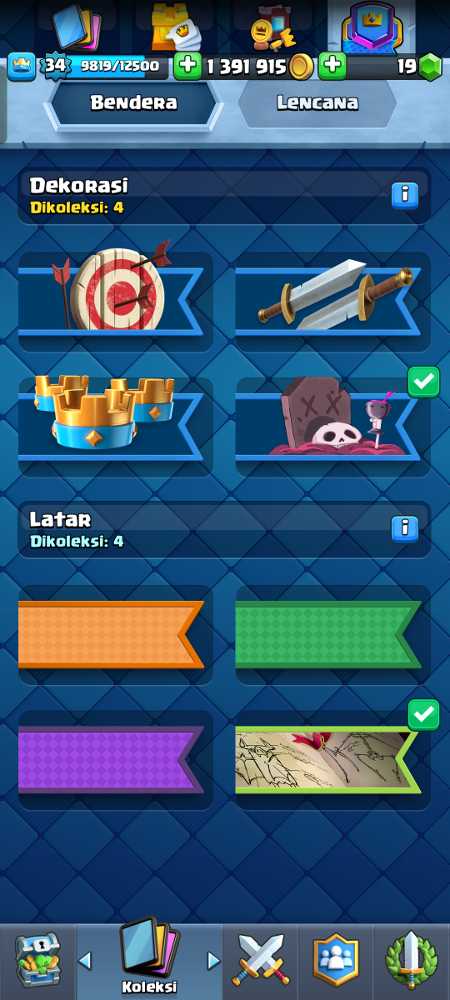
Task: Choose the crossed swords decoration
Action: pyautogui.click(x=332, y=302)
